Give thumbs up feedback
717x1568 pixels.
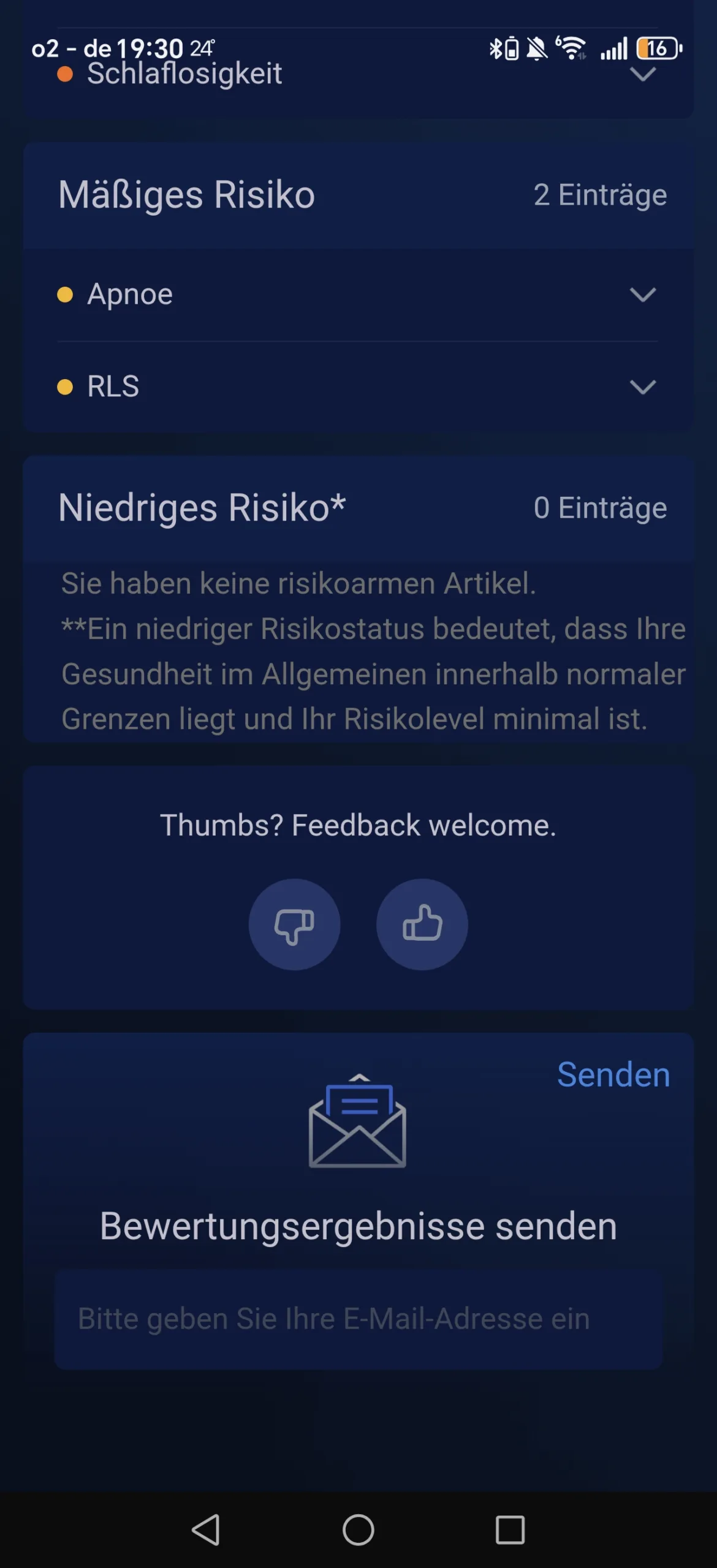(422, 924)
